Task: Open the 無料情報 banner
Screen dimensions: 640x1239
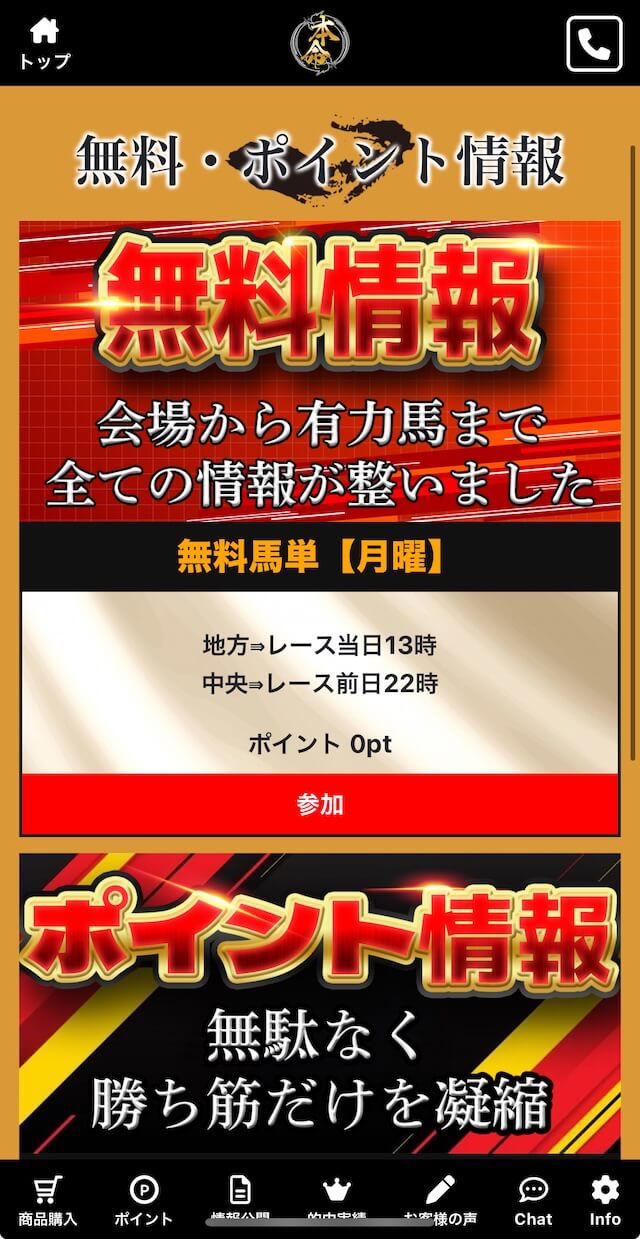Action: 320,371
